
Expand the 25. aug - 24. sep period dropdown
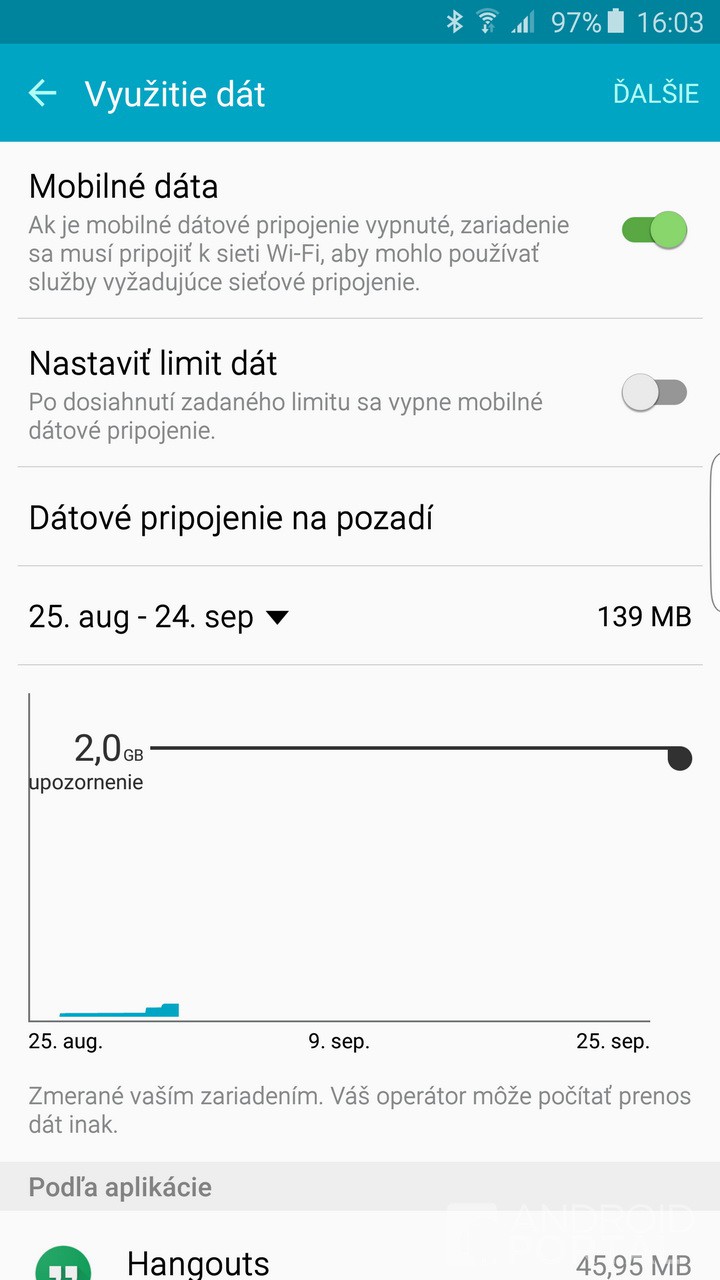click(160, 617)
